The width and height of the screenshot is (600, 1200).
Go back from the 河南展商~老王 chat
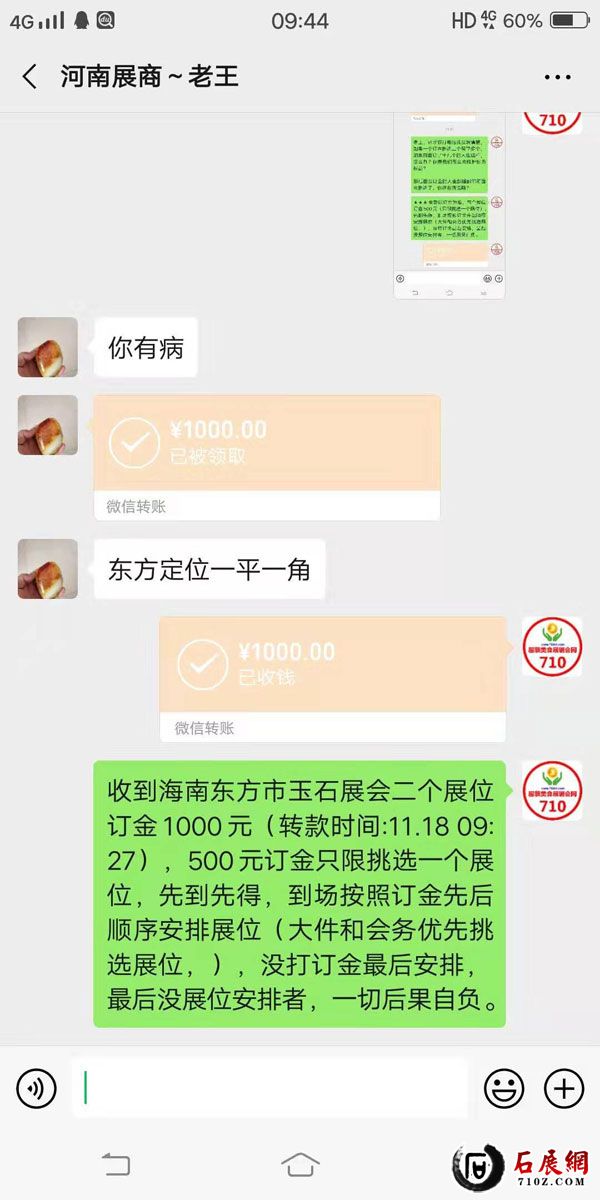click(30, 77)
